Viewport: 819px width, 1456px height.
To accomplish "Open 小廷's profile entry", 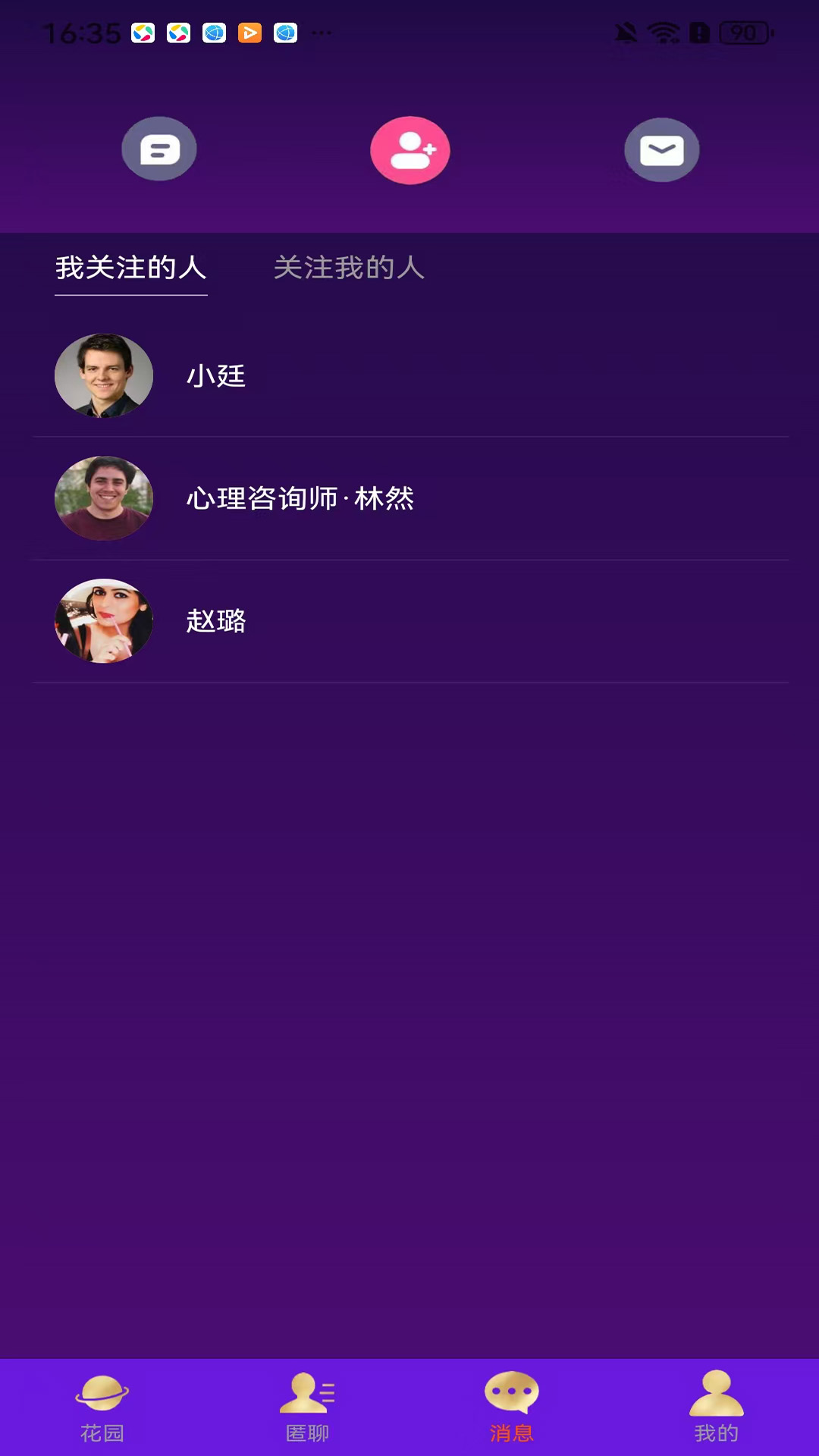I will tap(215, 375).
